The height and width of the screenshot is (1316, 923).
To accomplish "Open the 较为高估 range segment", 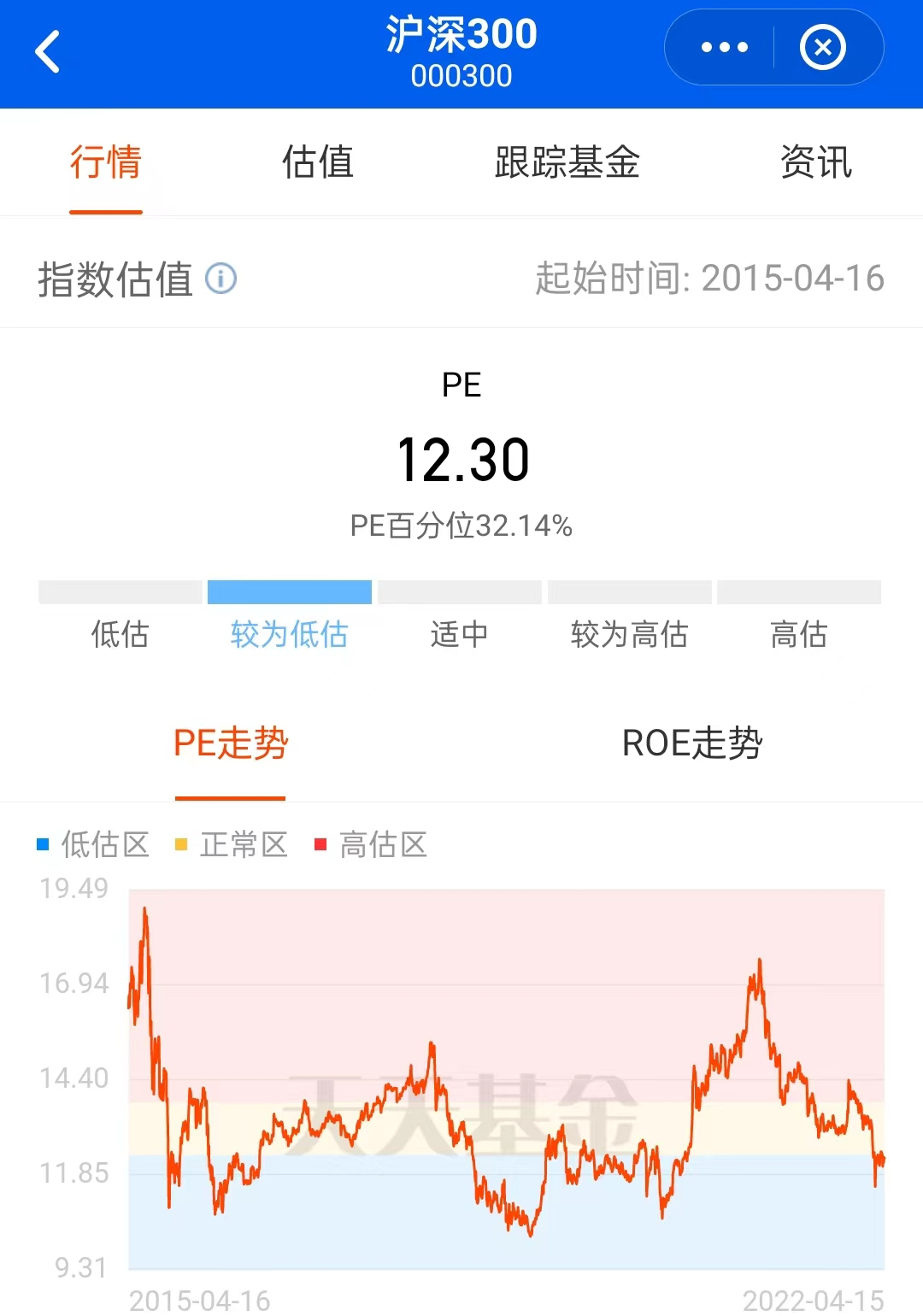I will tap(630, 635).
